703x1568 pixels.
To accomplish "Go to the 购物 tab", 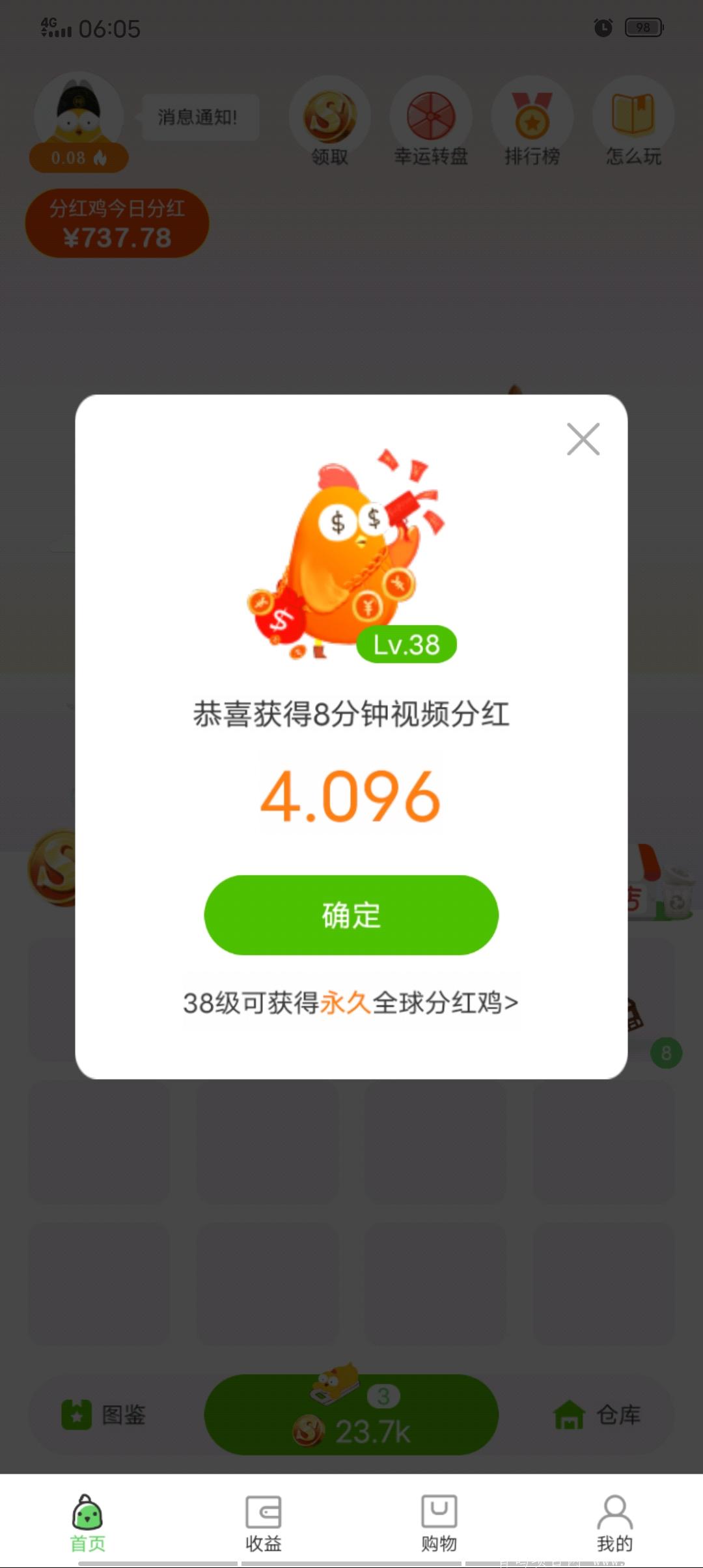I will tap(439, 1522).
